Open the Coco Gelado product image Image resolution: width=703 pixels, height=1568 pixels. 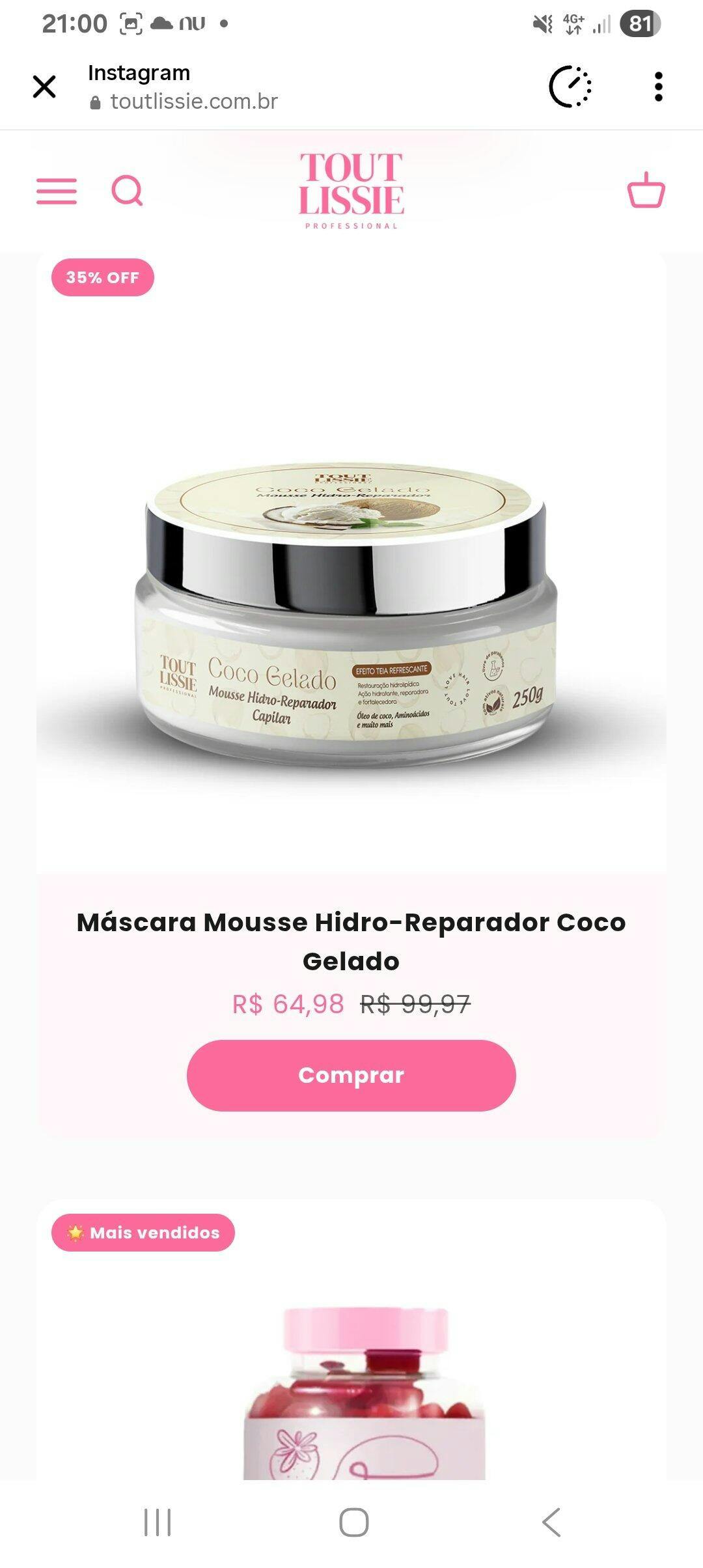coord(351,612)
